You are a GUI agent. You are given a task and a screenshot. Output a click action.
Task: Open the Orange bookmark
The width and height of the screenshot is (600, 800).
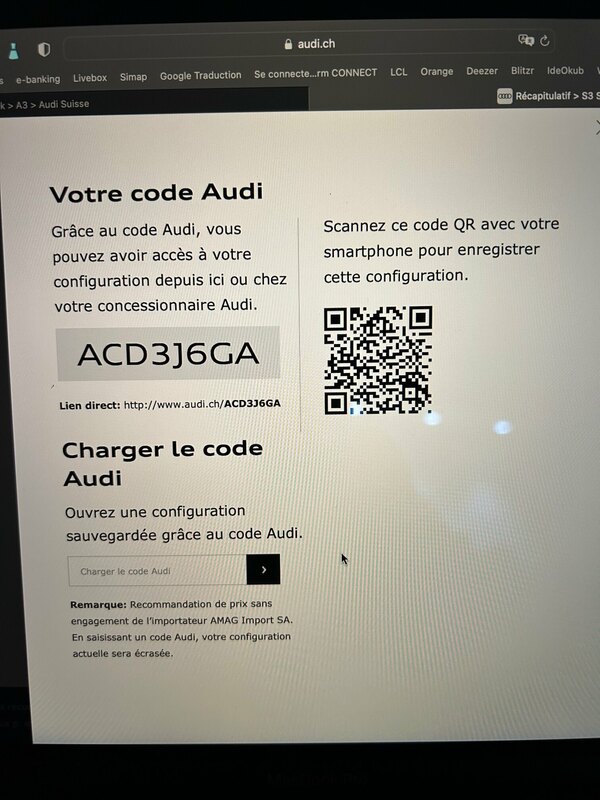click(x=437, y=72)
